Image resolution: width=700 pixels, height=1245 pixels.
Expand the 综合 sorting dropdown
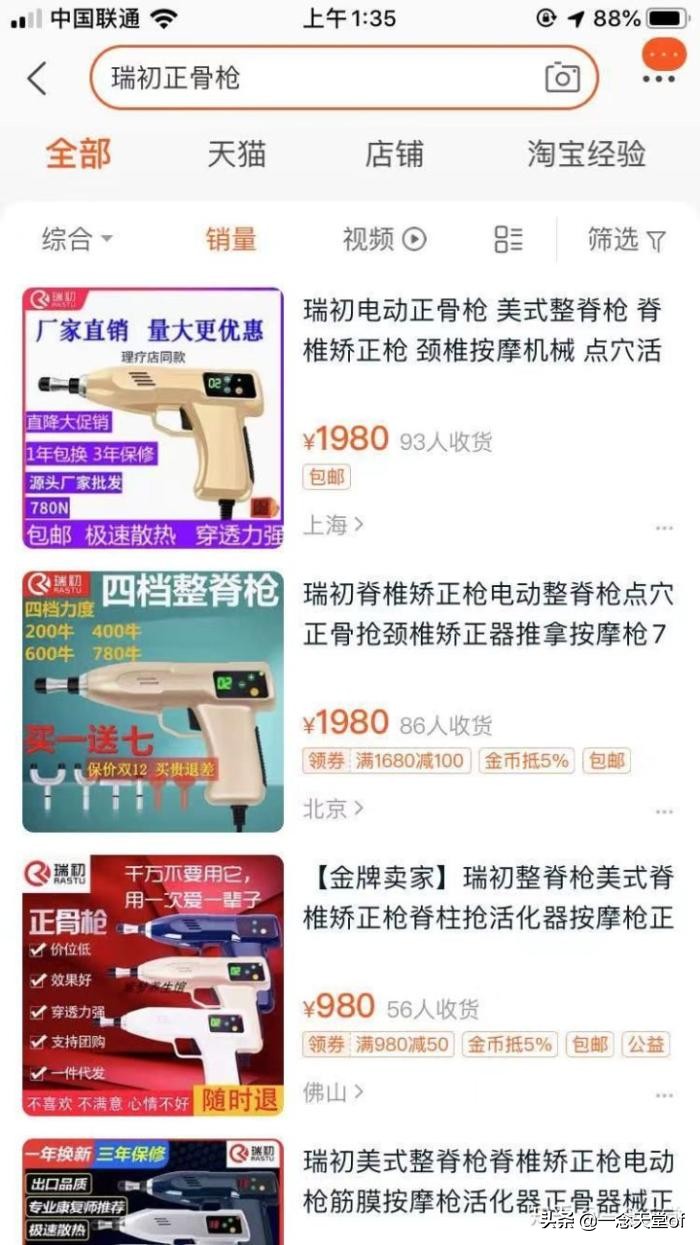[x=77, y=239]
